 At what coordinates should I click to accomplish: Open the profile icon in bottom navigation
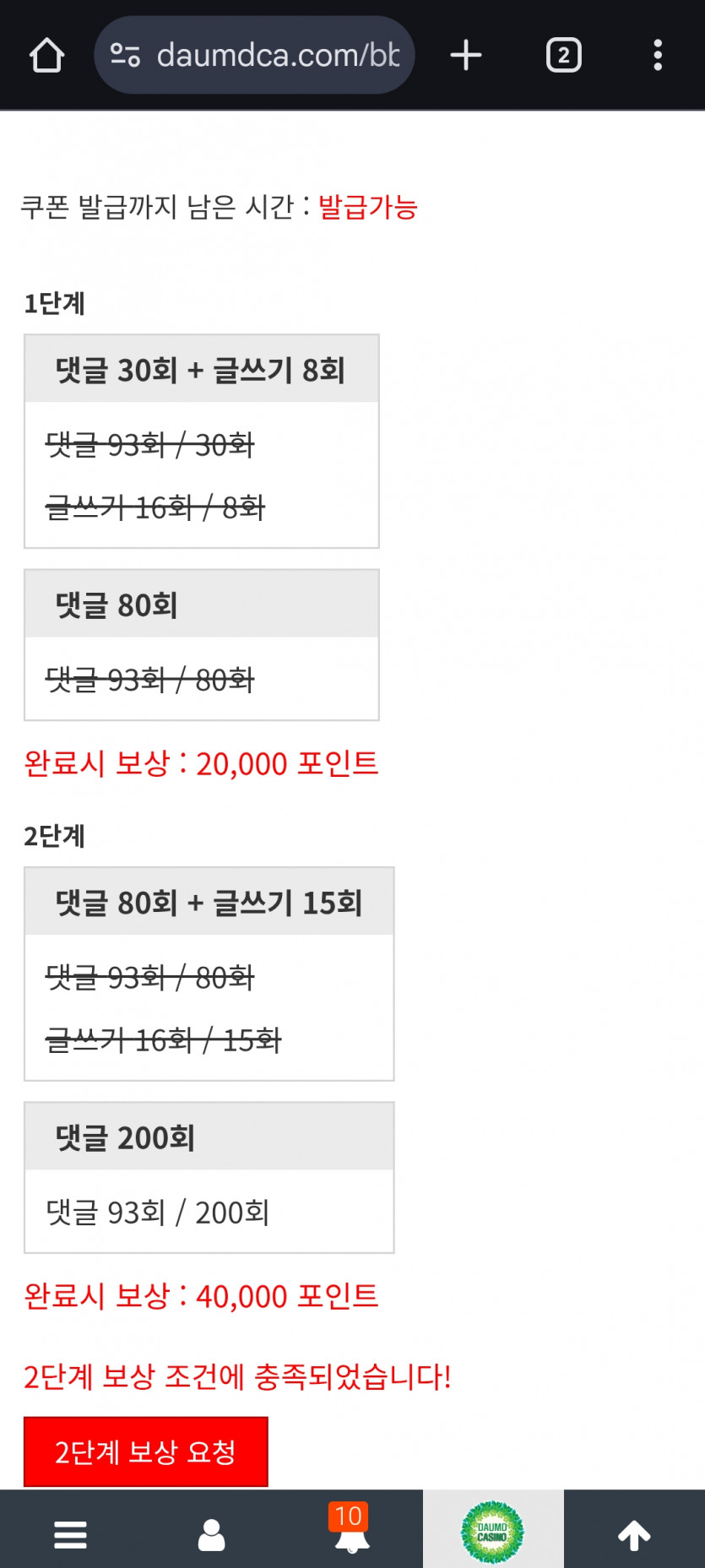pyautogui.click(x=211, y=1534)
